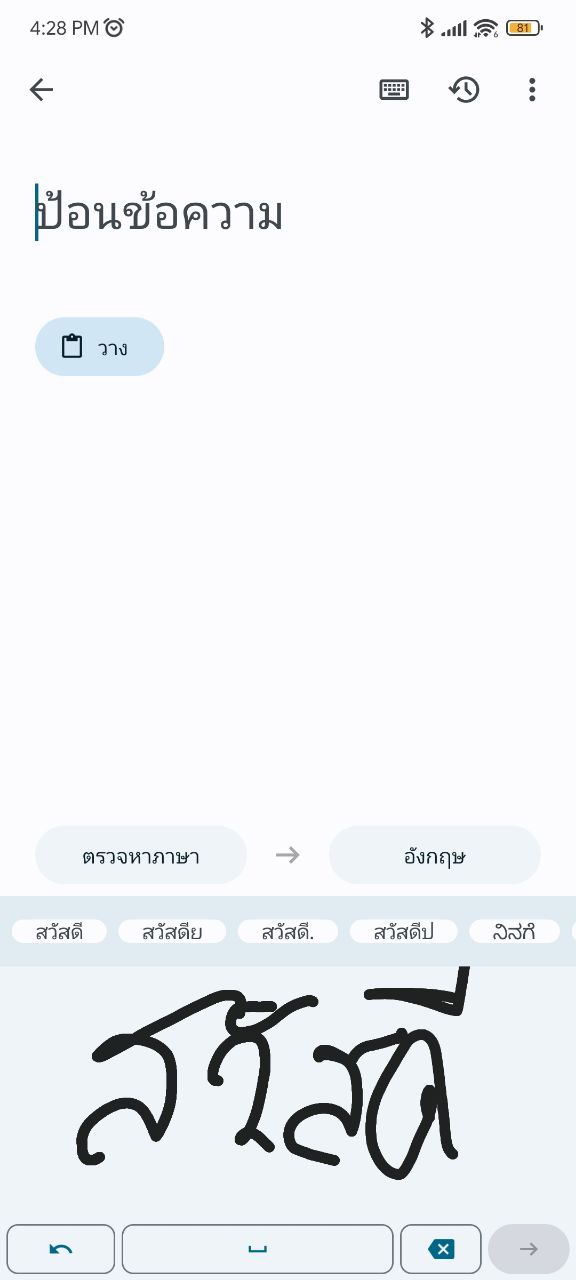This screenshot has width=576, height=1280.
Task: Choose the suggestion ลิสกิ
Action: (x=514, y=932)
